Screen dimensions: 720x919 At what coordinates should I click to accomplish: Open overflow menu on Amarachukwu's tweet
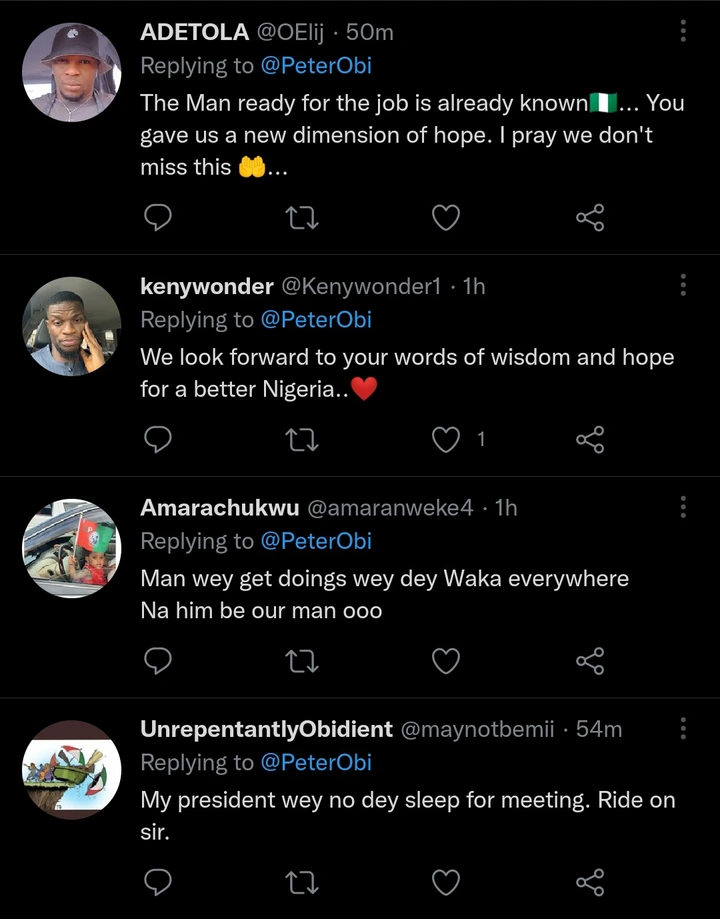(x=683, y=507)
